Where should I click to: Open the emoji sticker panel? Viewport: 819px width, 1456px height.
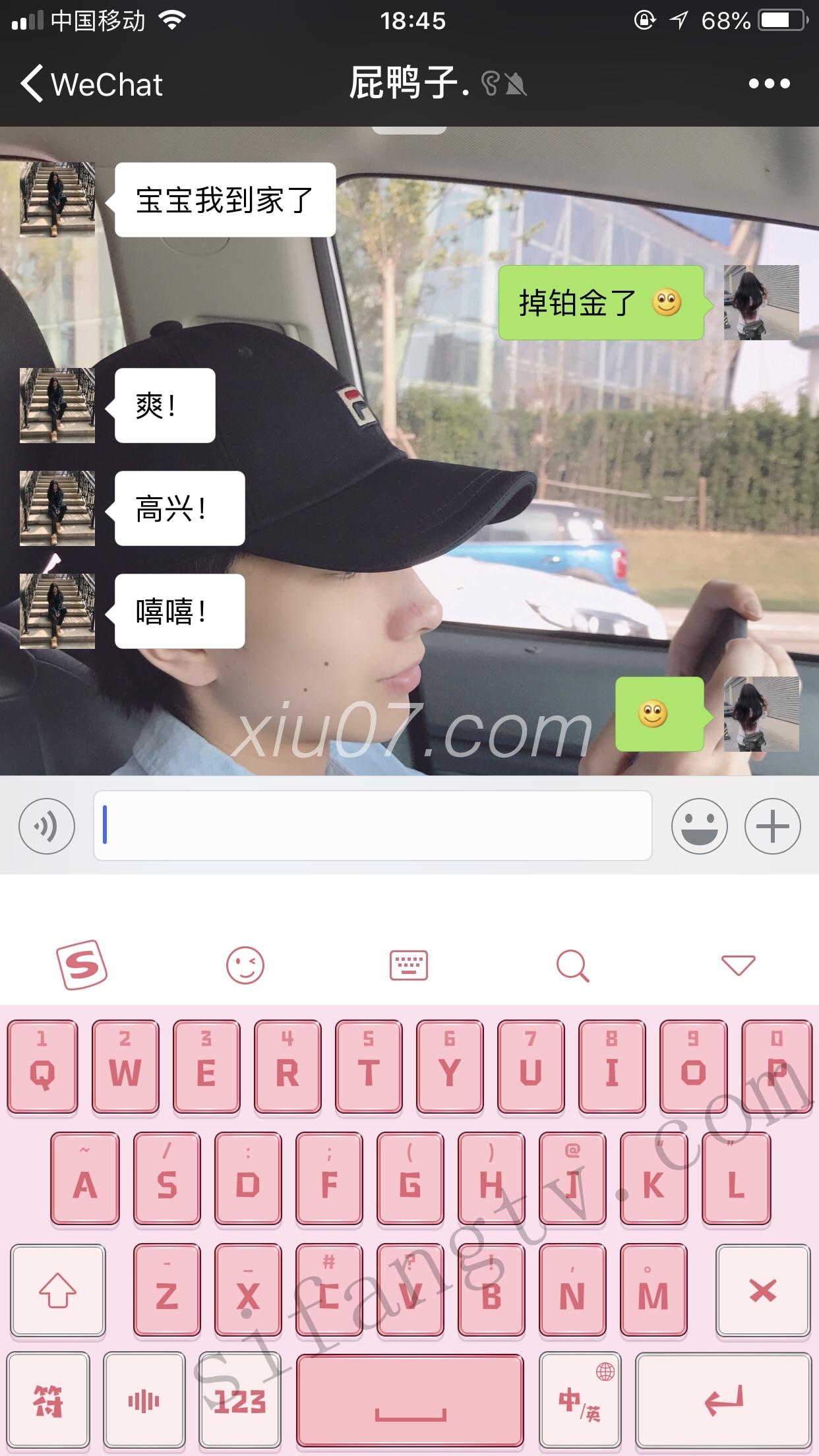tap(699, 826)
